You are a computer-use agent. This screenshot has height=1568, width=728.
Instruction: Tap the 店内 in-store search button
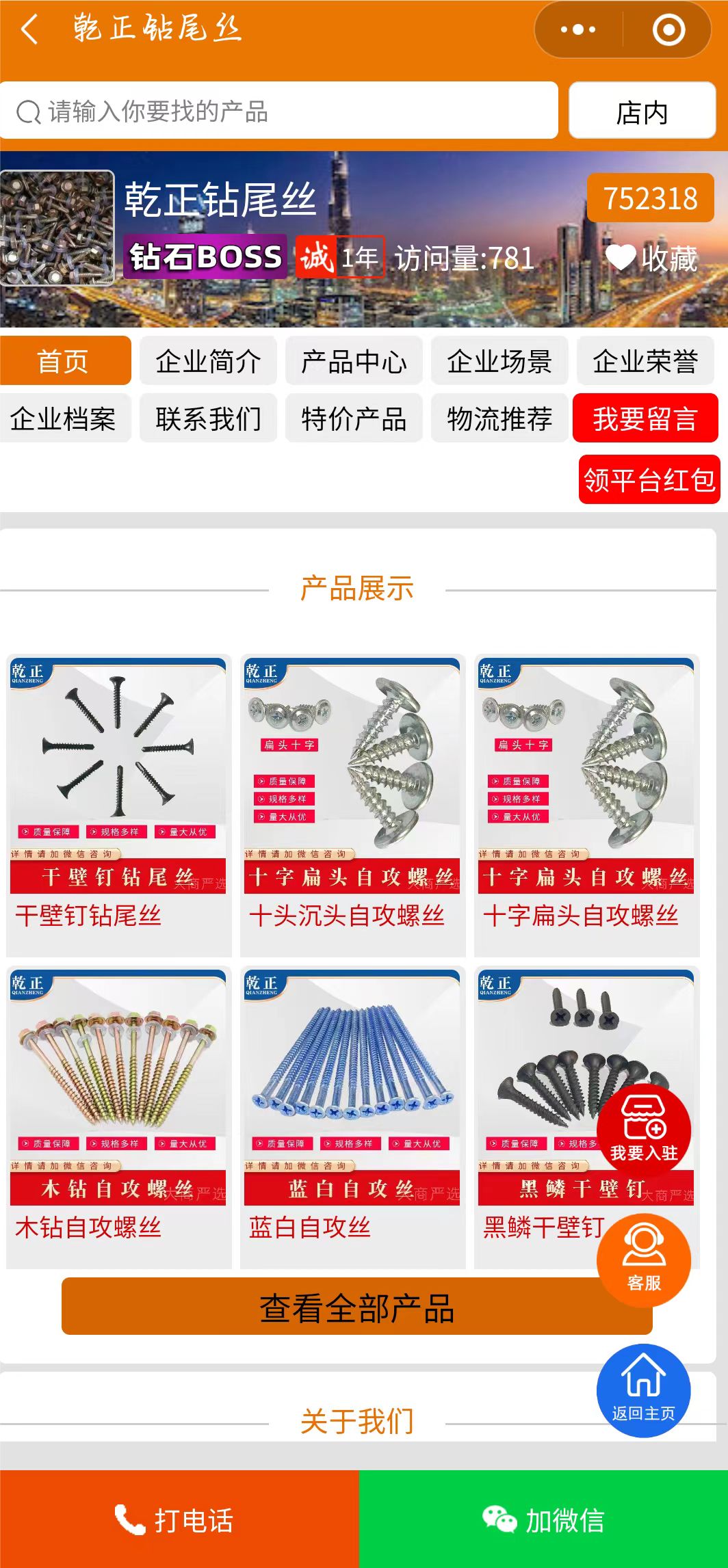click(x=641, y=111)
